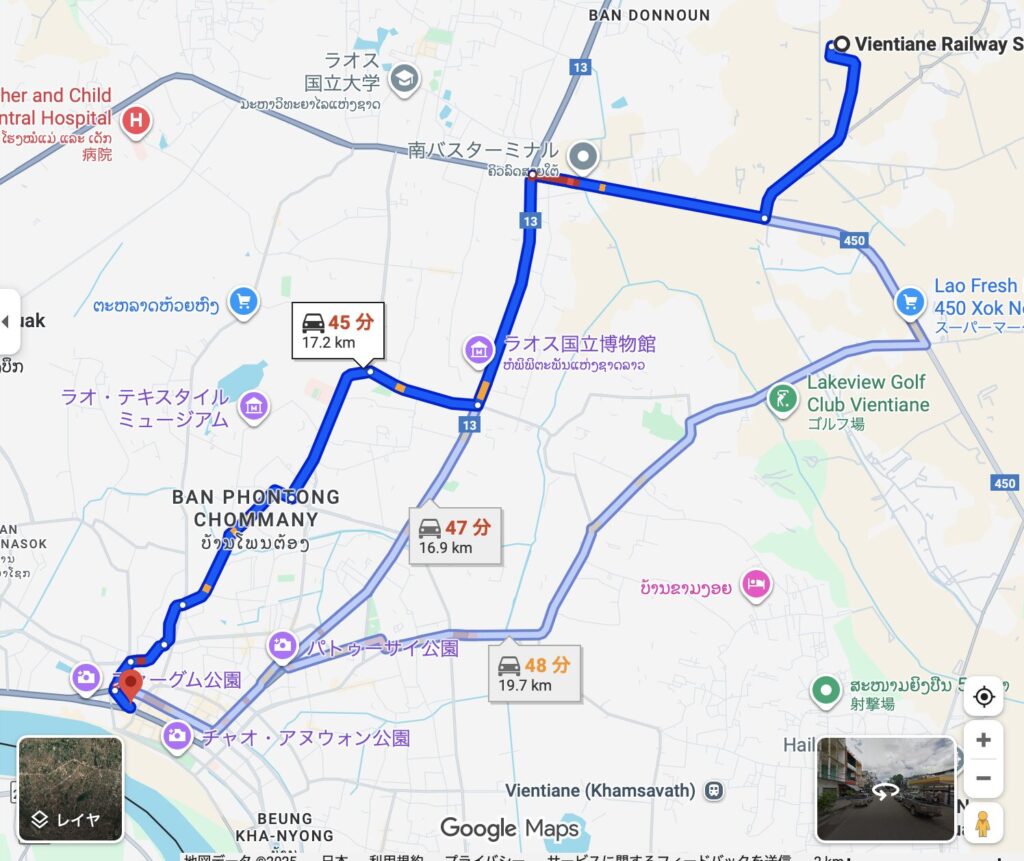1024x861 pixels.
Task: Open the パトゥーサイ公園 place marker
Action: click(x=283, y=645)
